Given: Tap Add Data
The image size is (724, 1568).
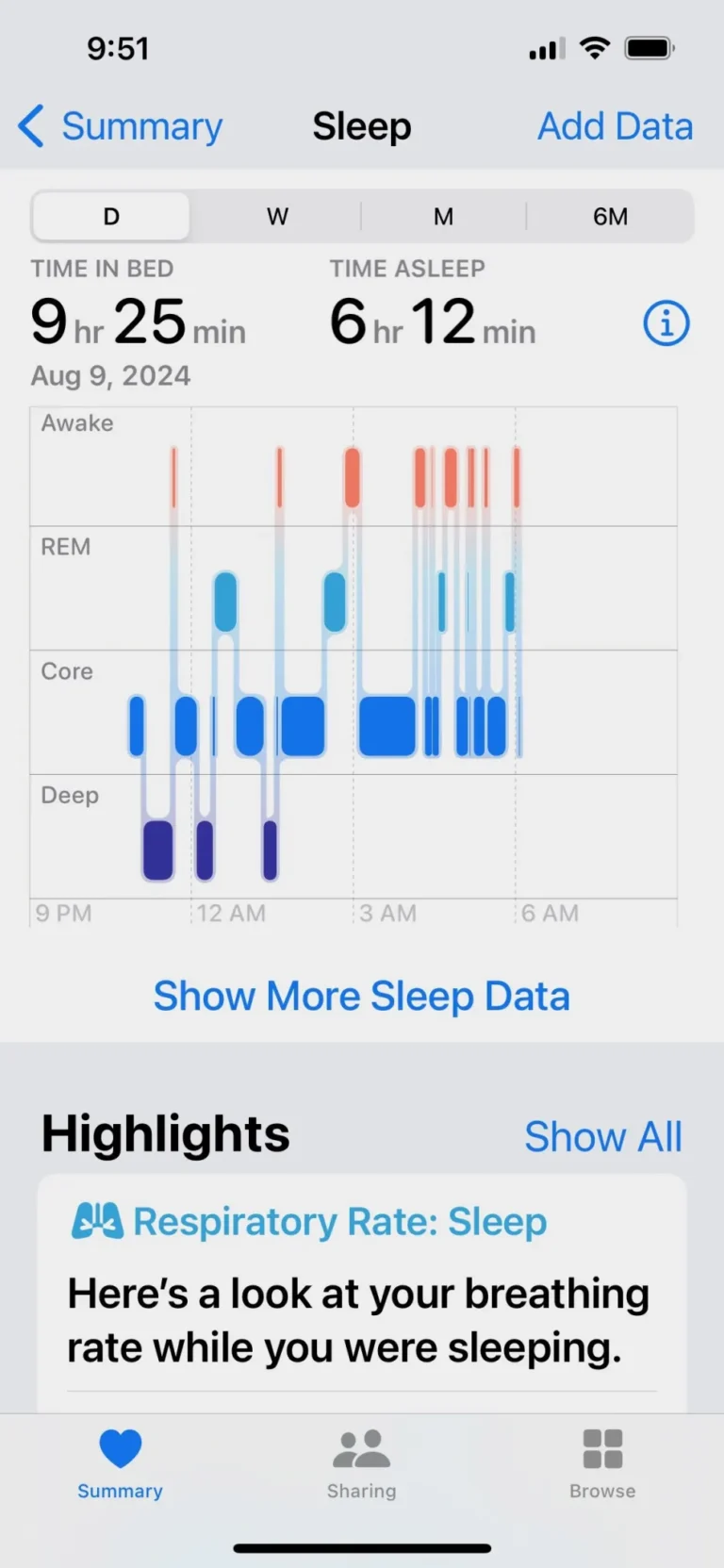Looking at the screenshot, I should tap(615, 126).
